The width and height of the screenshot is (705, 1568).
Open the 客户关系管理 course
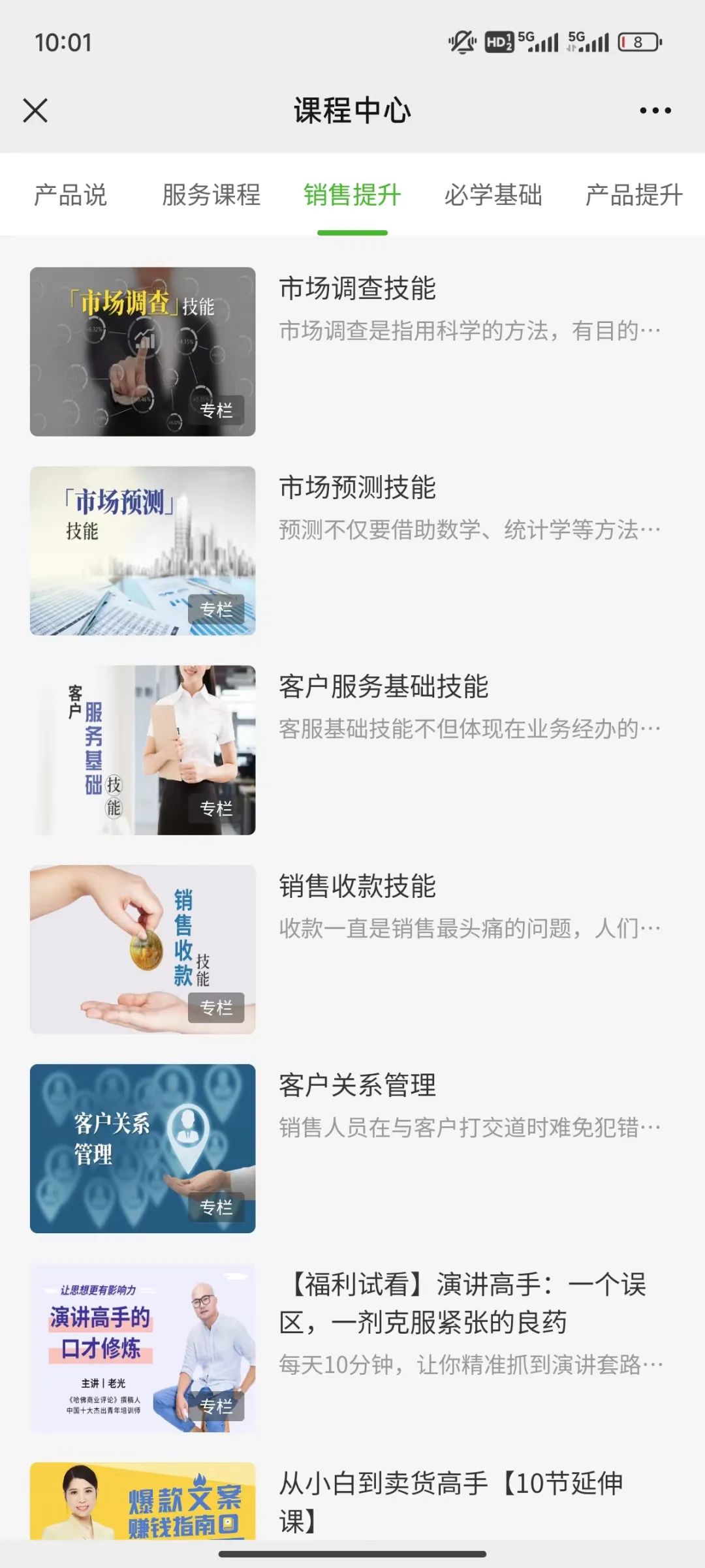pyautogui.click(x=357, y=1085)
